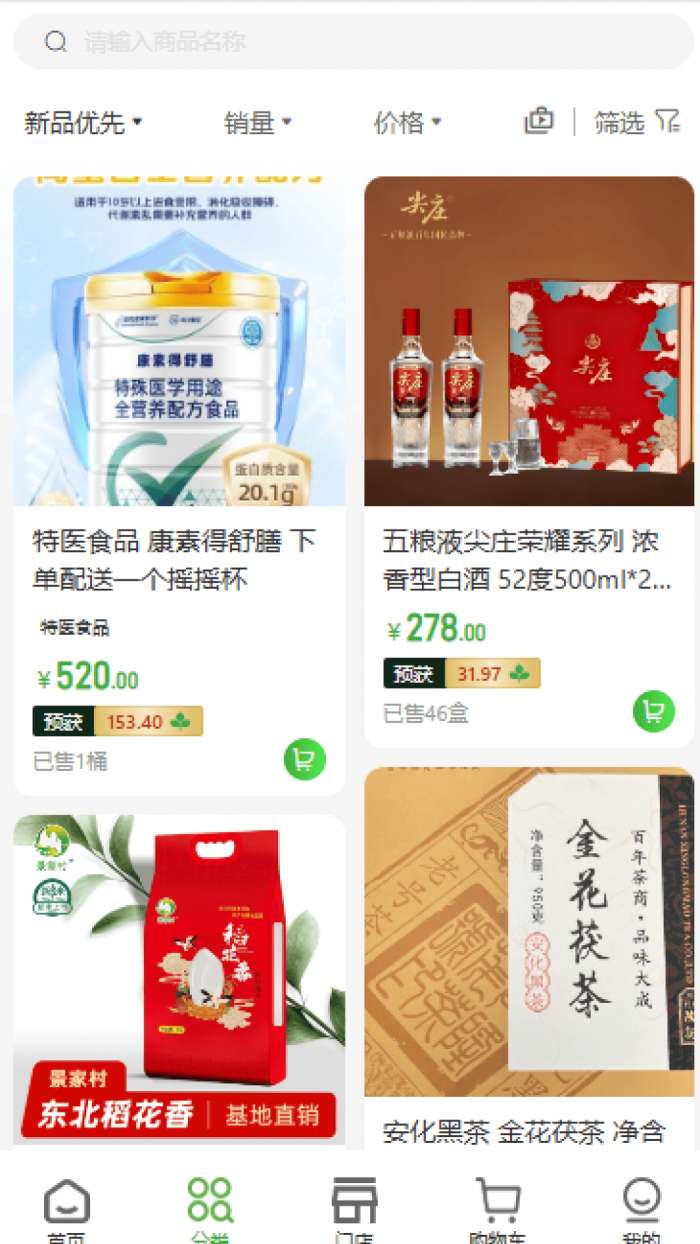Add 康素得舒膳 to the shopping cart

pyautogui.click(x=304, y=760)
